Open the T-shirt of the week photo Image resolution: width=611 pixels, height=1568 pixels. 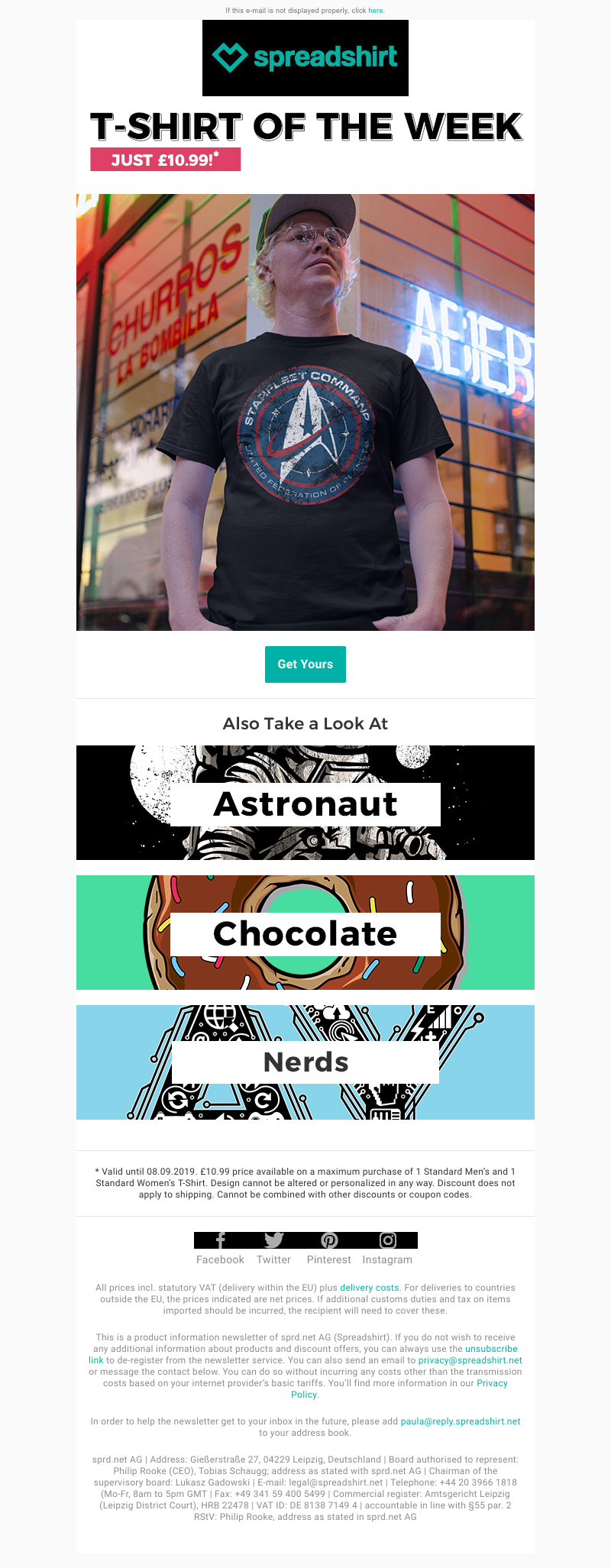[305, 412]
